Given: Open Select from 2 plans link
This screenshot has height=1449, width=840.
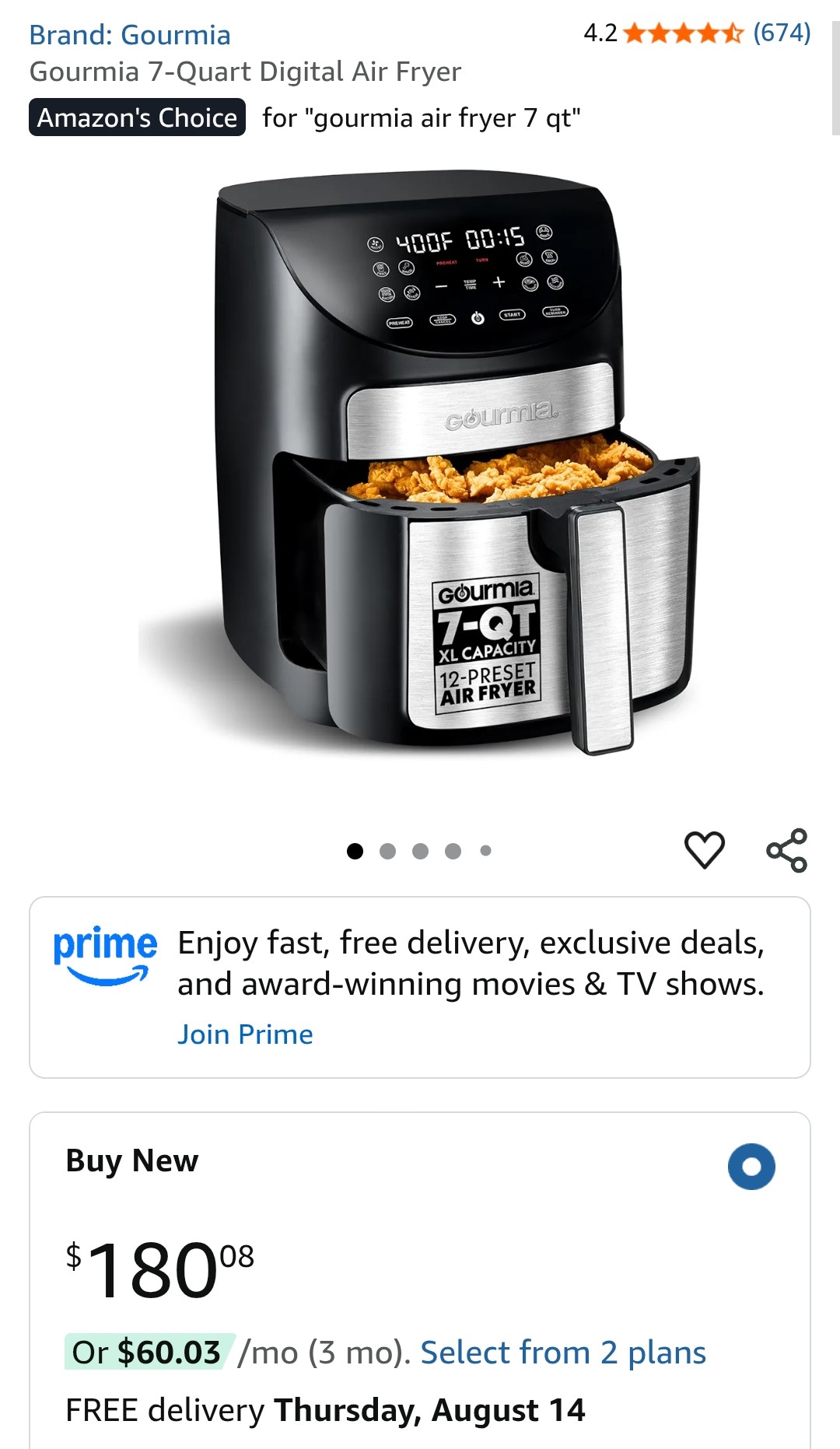Looking at the screenshot, I should pyautogui.click(x=563, y=1353).
